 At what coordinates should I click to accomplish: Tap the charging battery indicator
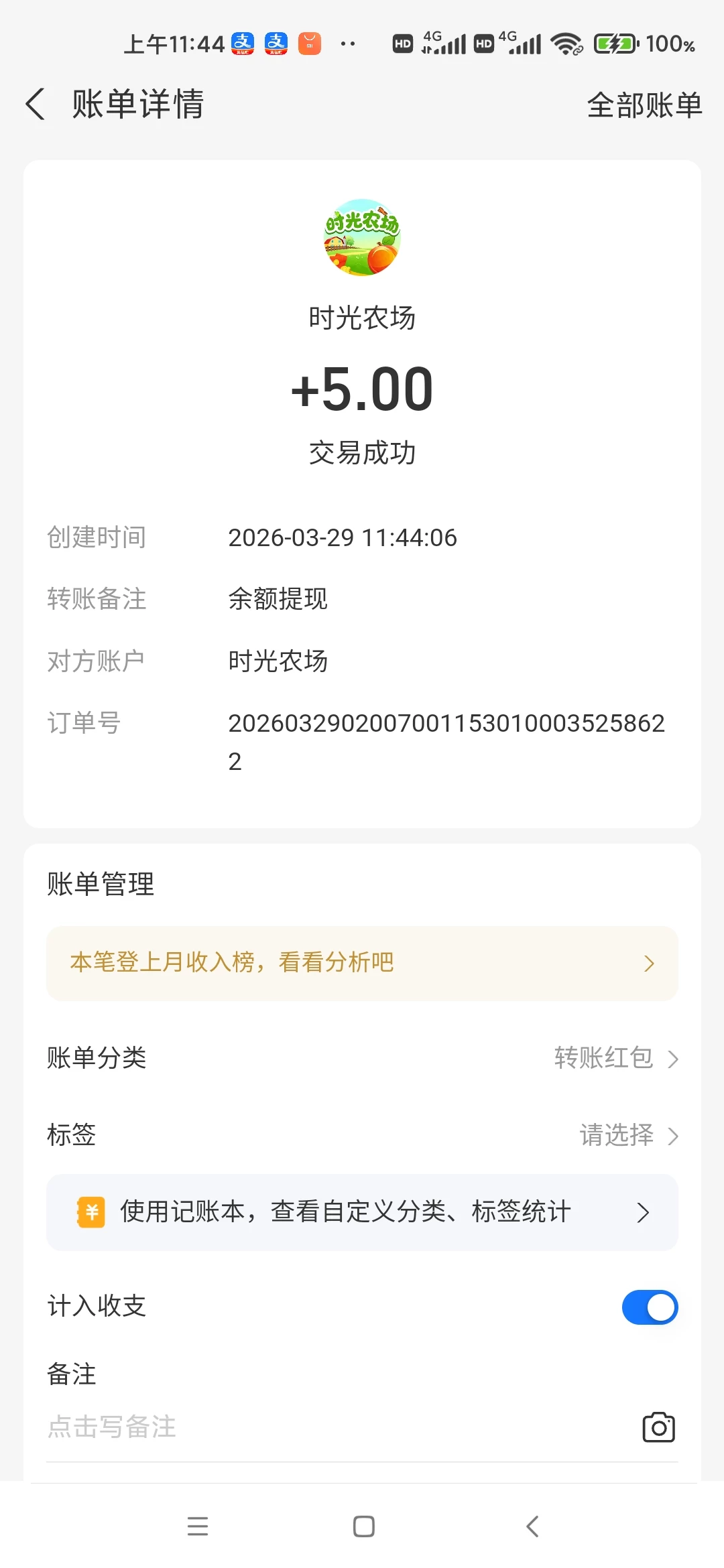615,43
